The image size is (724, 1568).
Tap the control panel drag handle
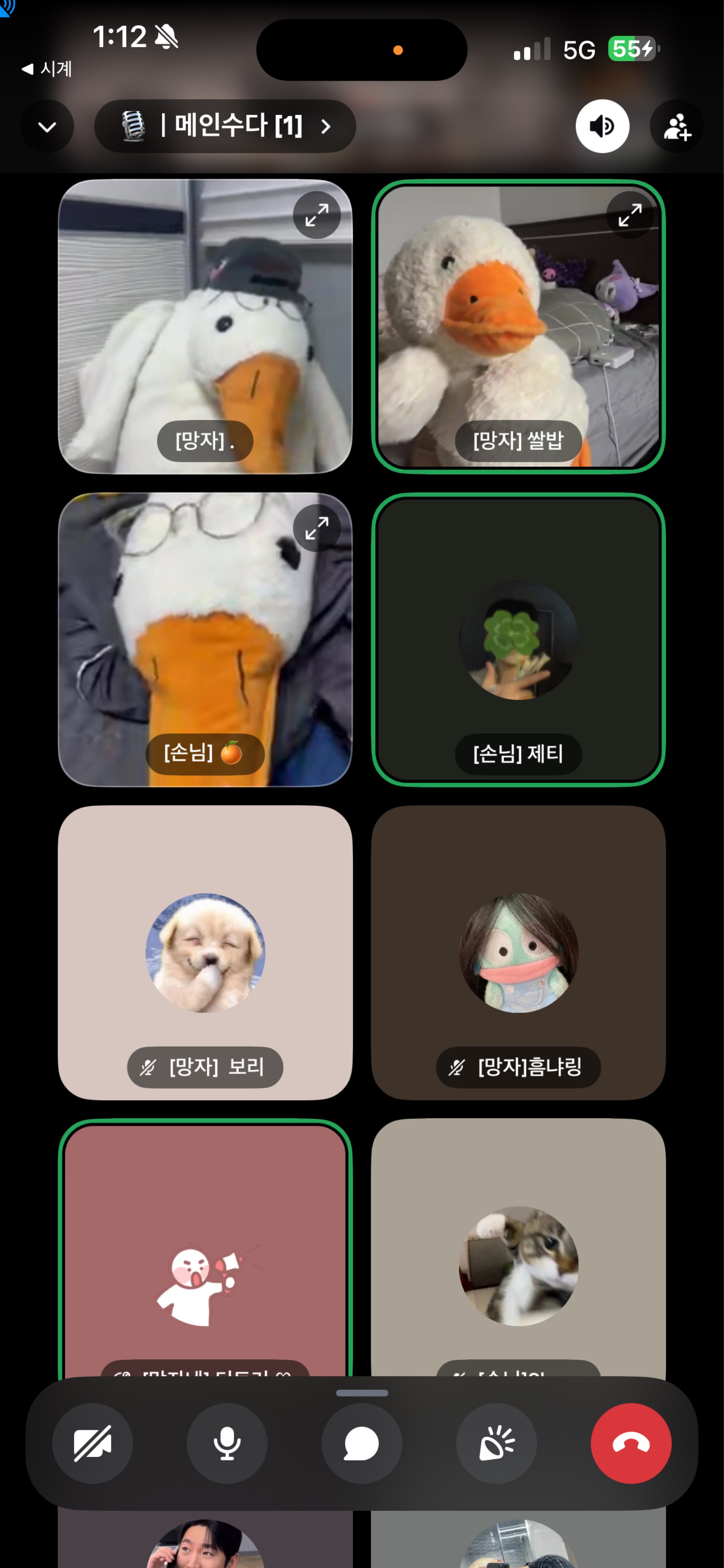tap(362, 1393)
